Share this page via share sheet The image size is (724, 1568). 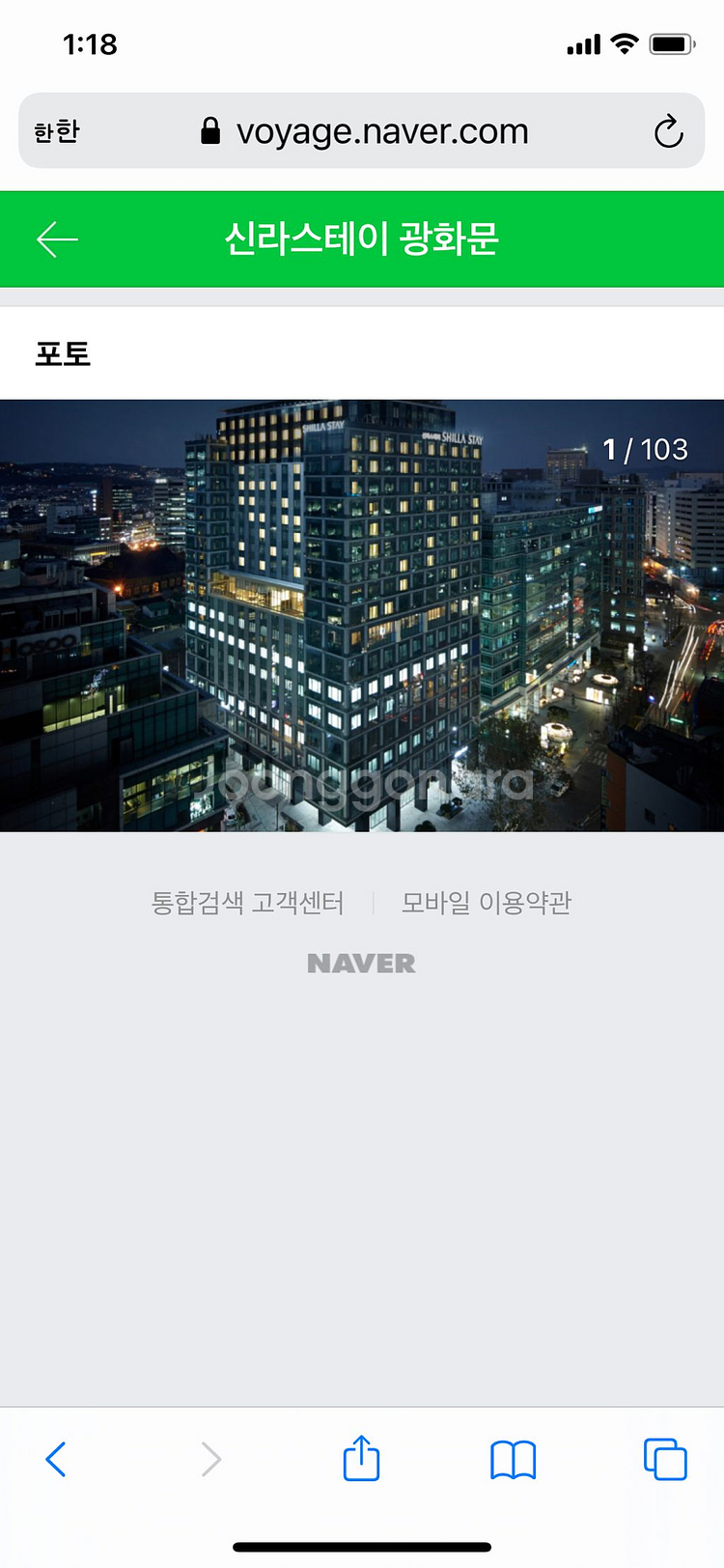point(361,1459)
